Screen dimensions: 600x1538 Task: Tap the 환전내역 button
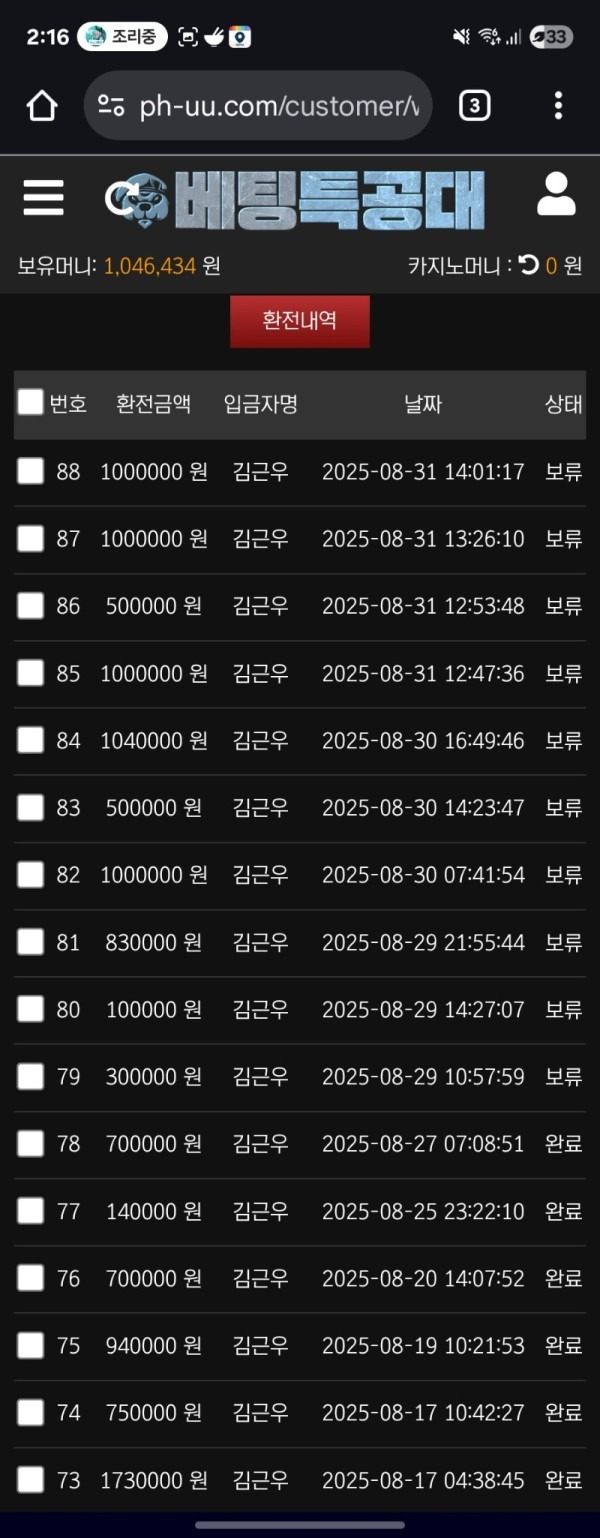(x=299, y=321)
